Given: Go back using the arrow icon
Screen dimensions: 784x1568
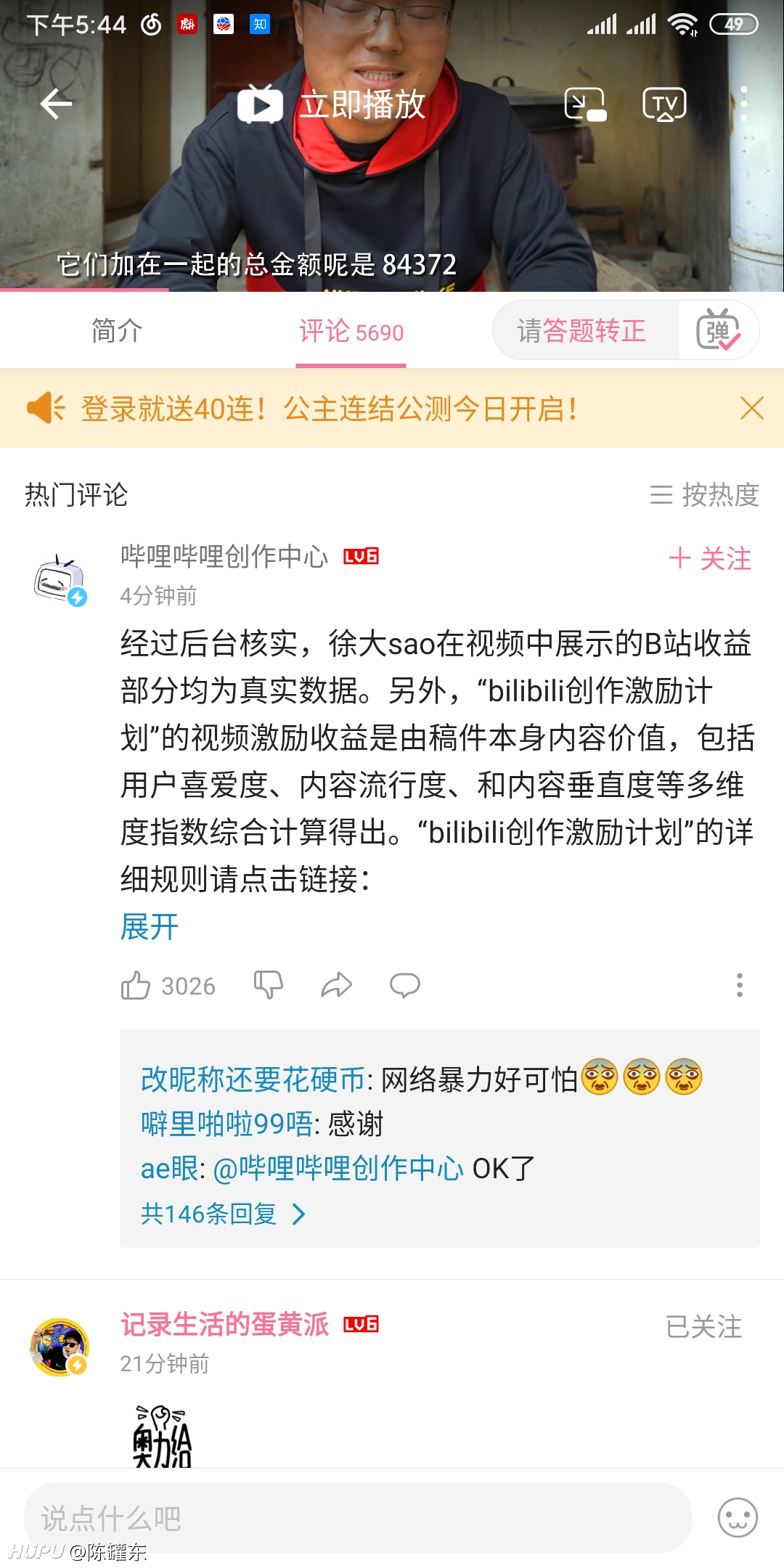Looking at the screenshot, I should [x=56, y=104].
